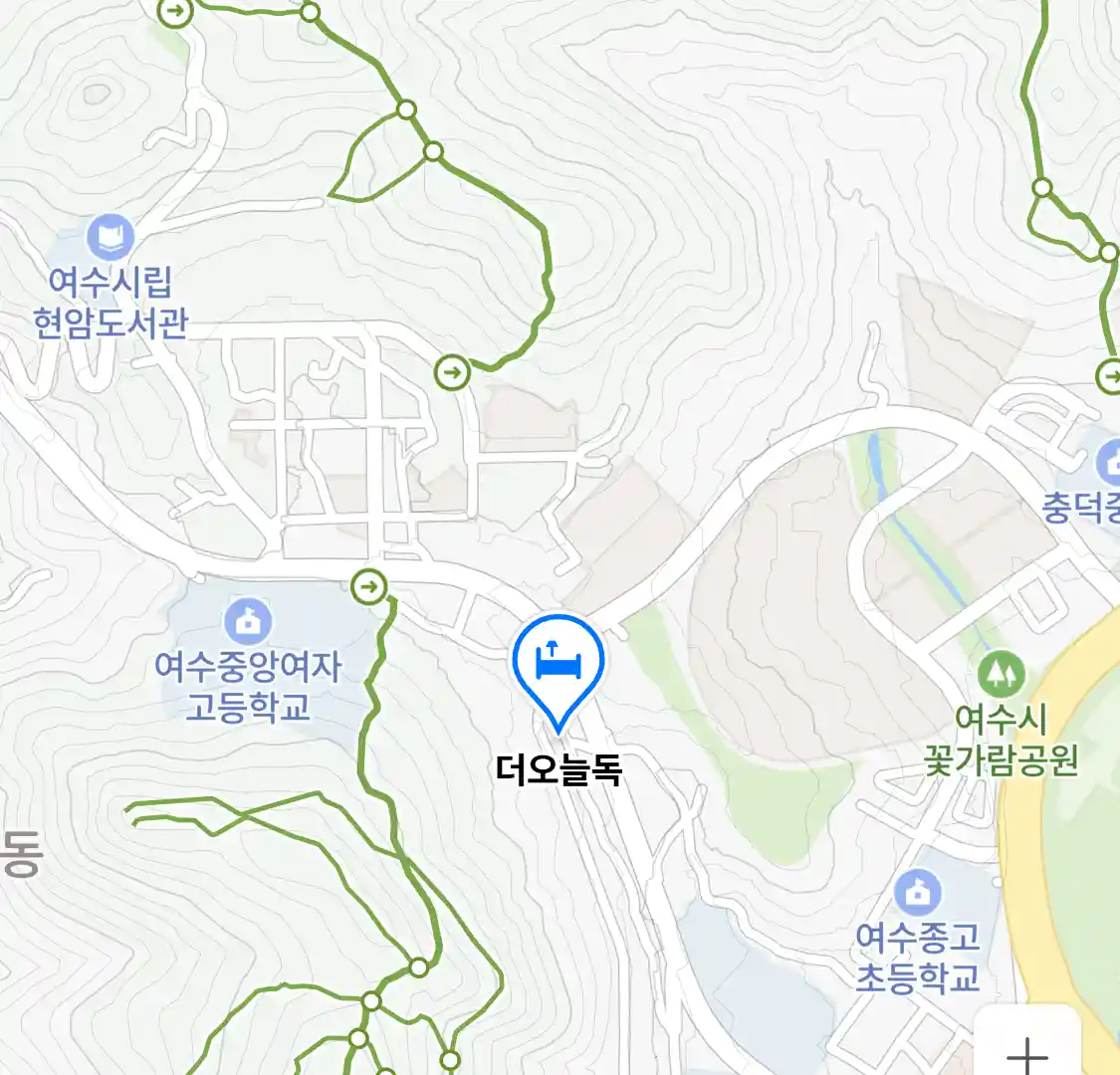
Task: Select the 여수시립 현암도서관 library marker
Action: click(x=111, y=239)
